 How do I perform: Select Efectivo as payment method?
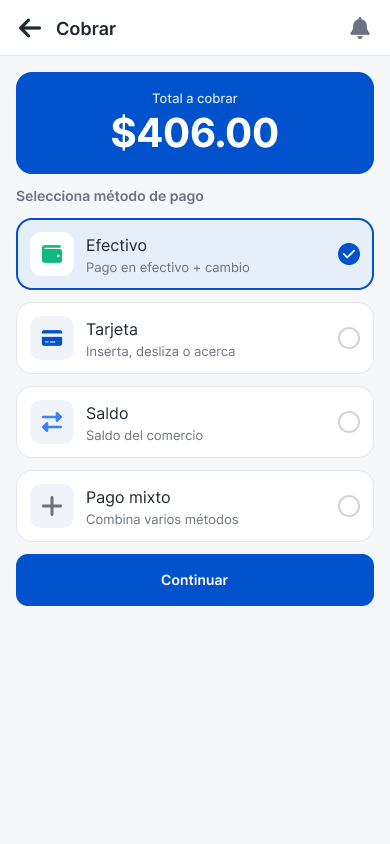(x=195, y=254)
